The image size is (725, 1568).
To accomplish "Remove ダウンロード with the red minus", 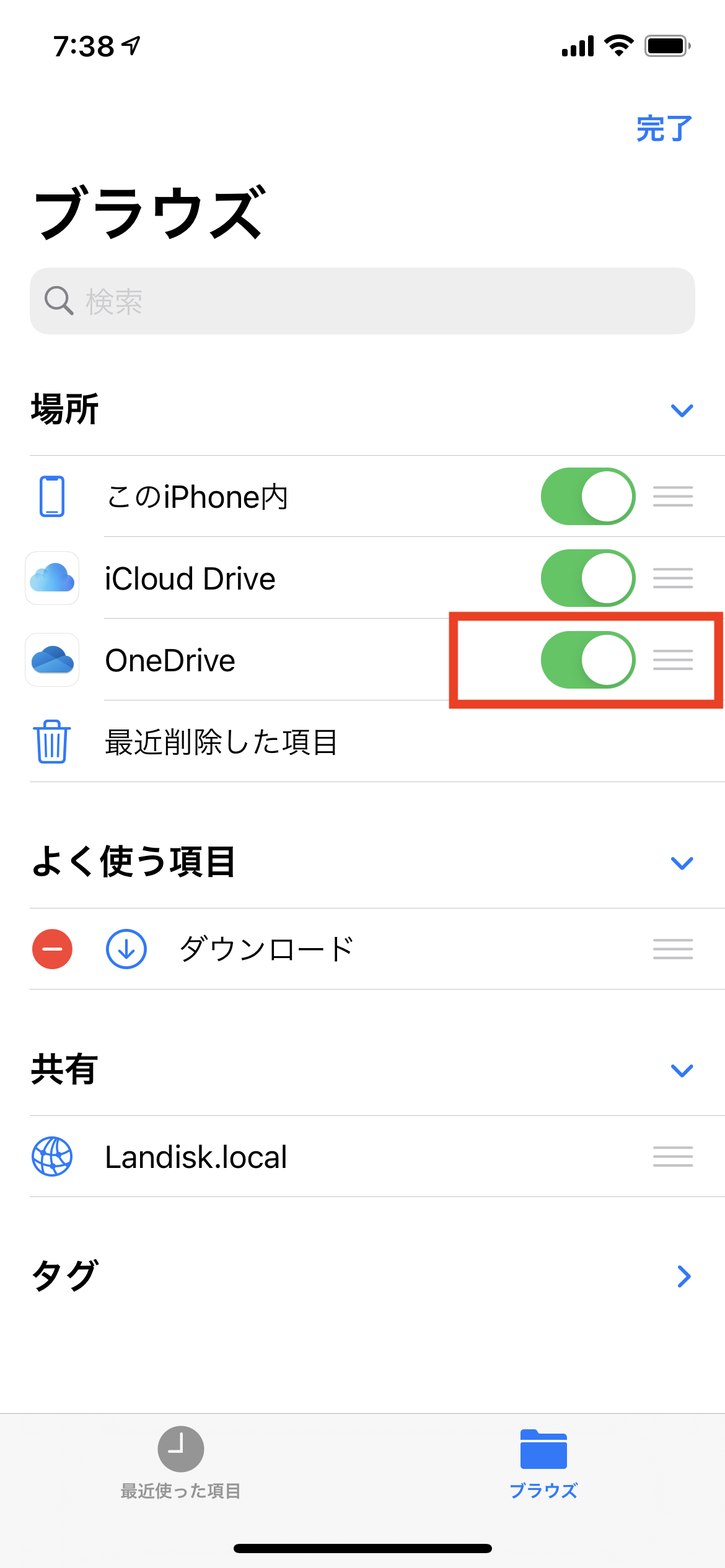I will 52,949.
